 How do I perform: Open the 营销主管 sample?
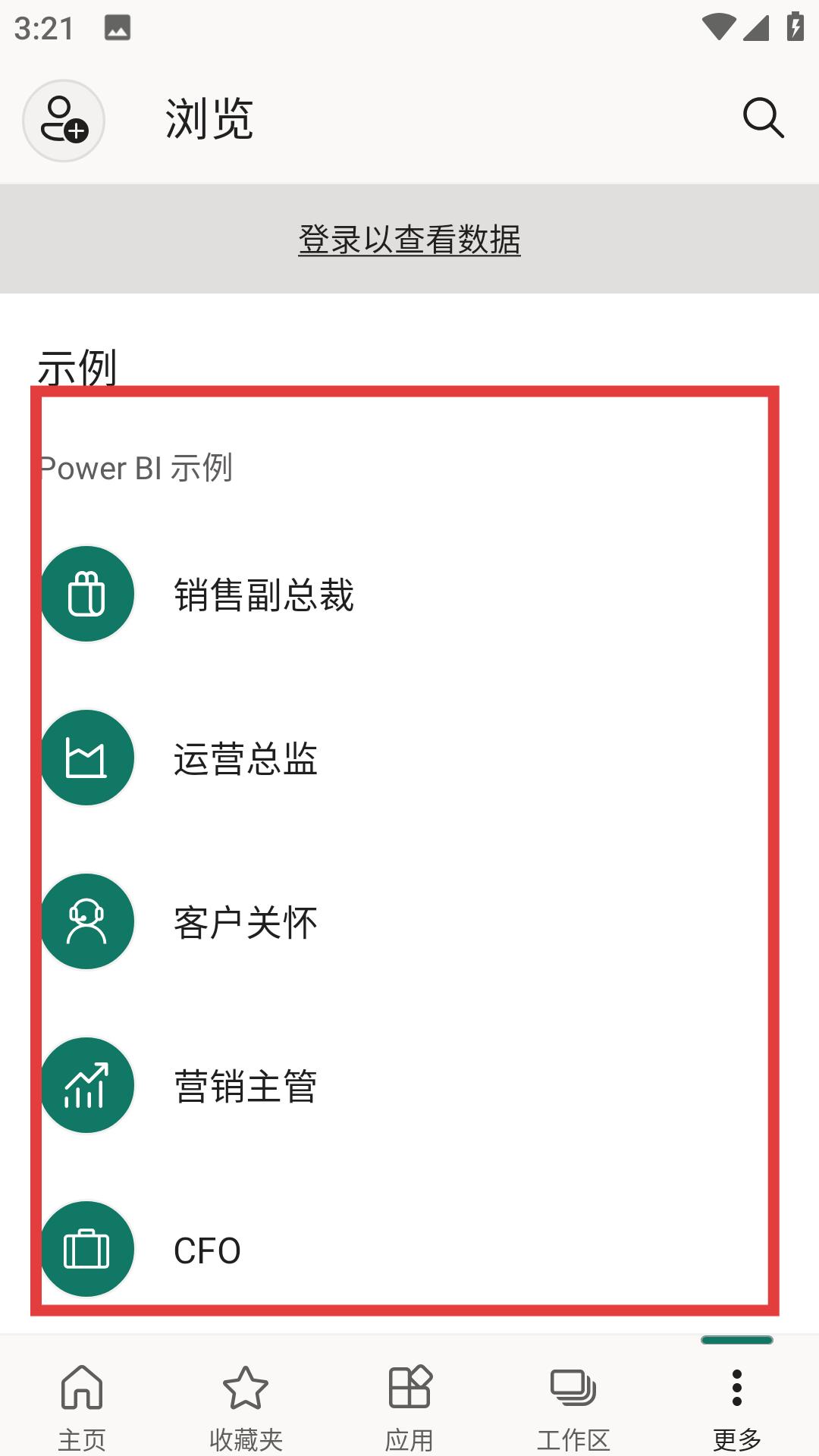pyautogui.click(x=409, y=1086)
